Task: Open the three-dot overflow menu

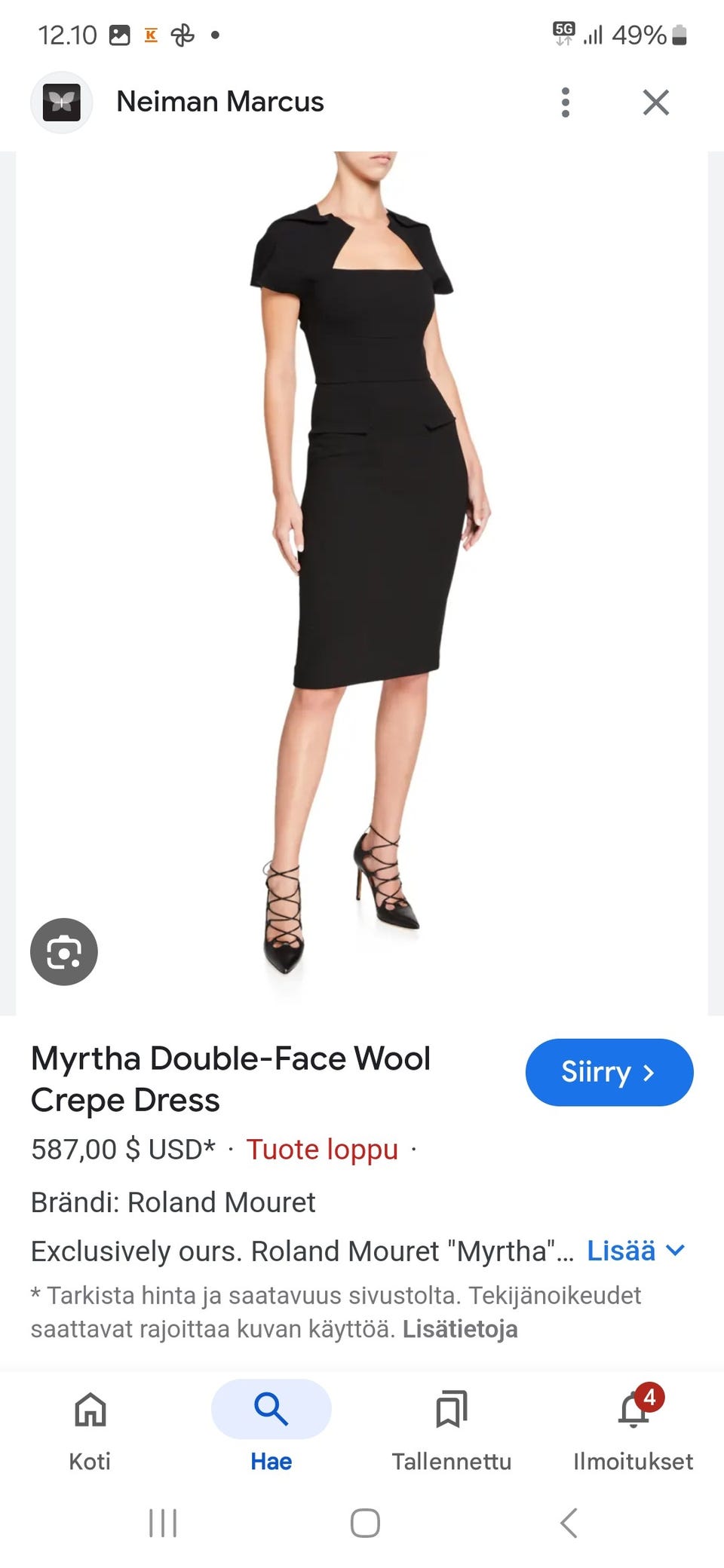Action: [x=566, y=103]
